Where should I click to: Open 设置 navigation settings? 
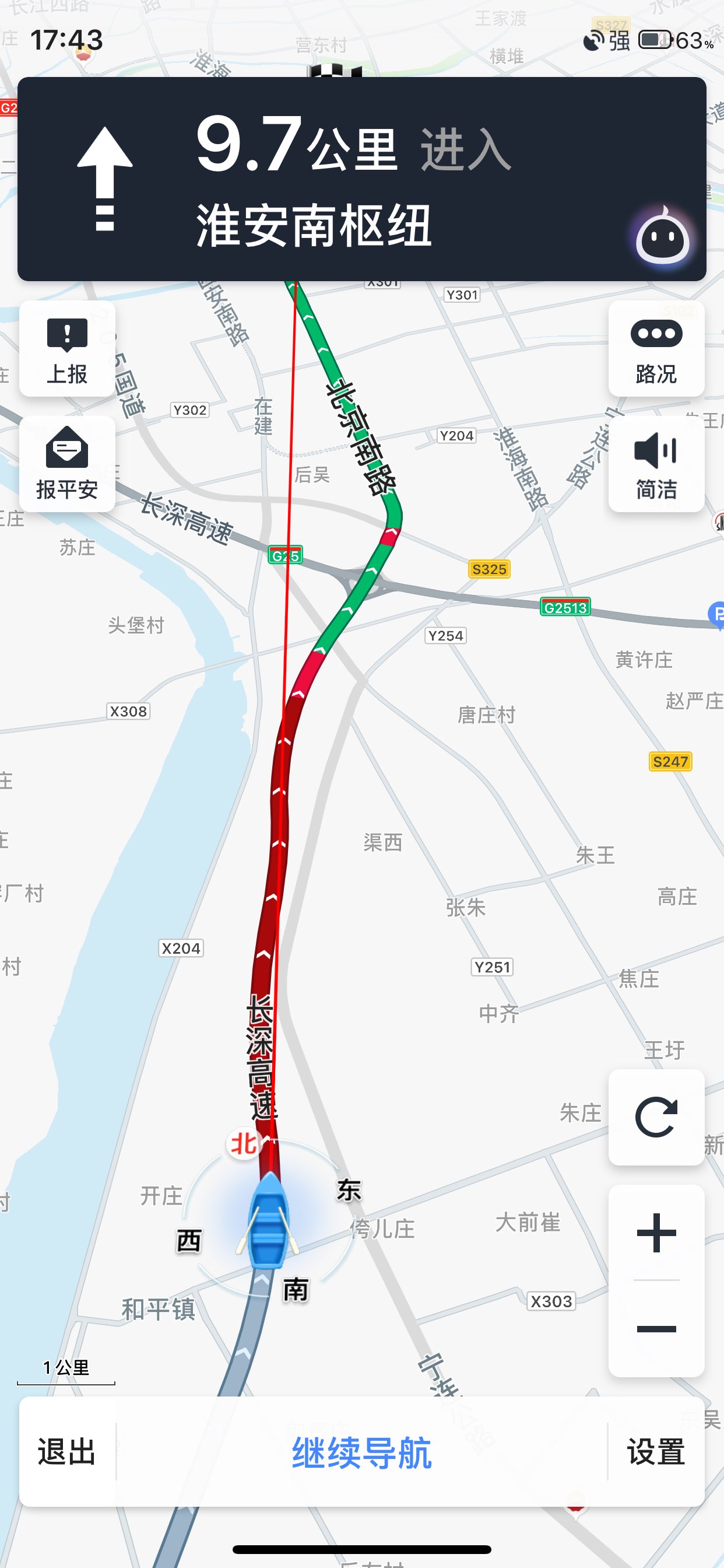656,1452
